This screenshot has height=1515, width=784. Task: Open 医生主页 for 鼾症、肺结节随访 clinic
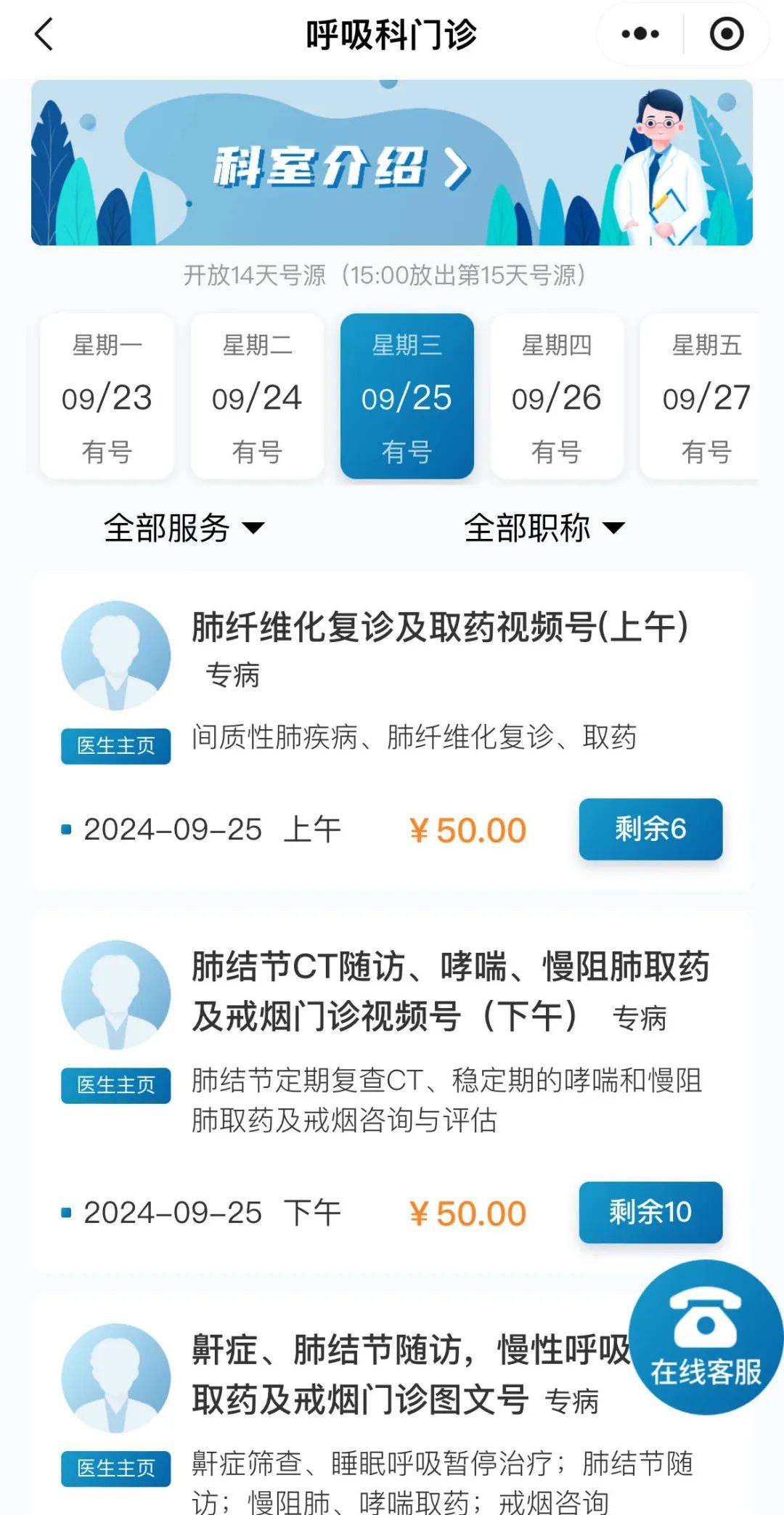116,1469
